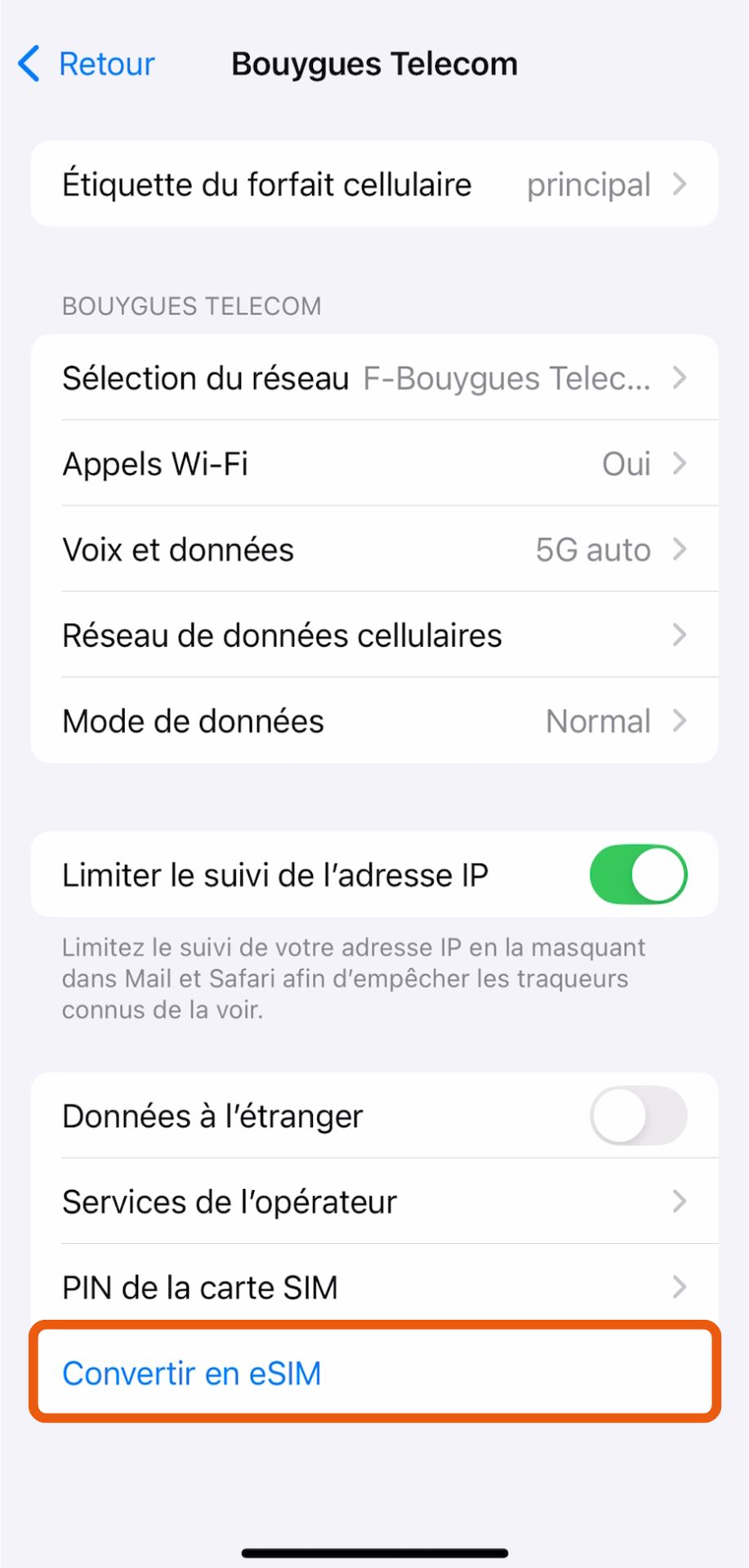Viewport: 749px width, 1568px height.
Task: Open PIN de la carte SIM
Action: (374, 1286)
